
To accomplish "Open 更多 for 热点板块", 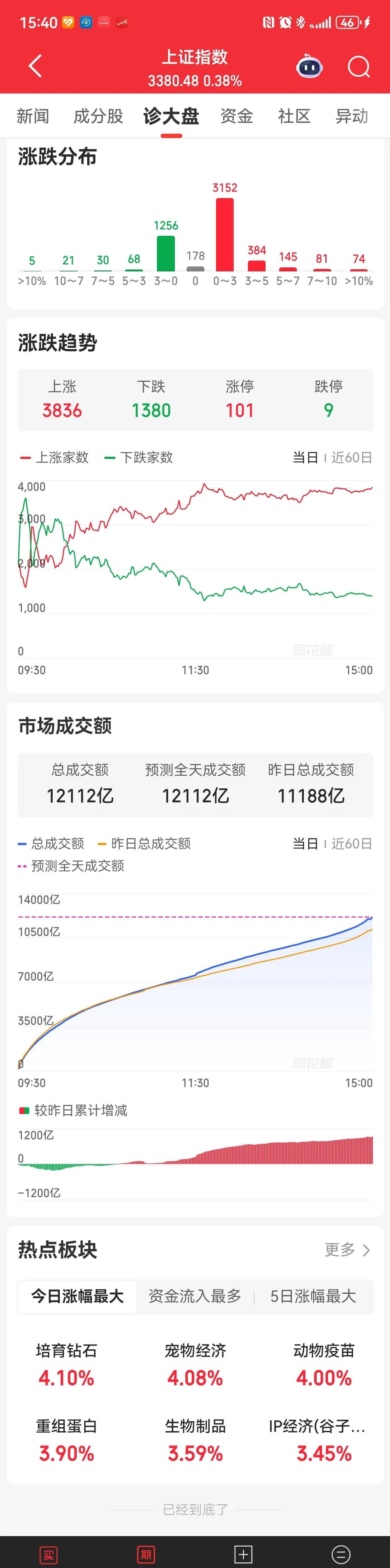I will (347, 1250).
